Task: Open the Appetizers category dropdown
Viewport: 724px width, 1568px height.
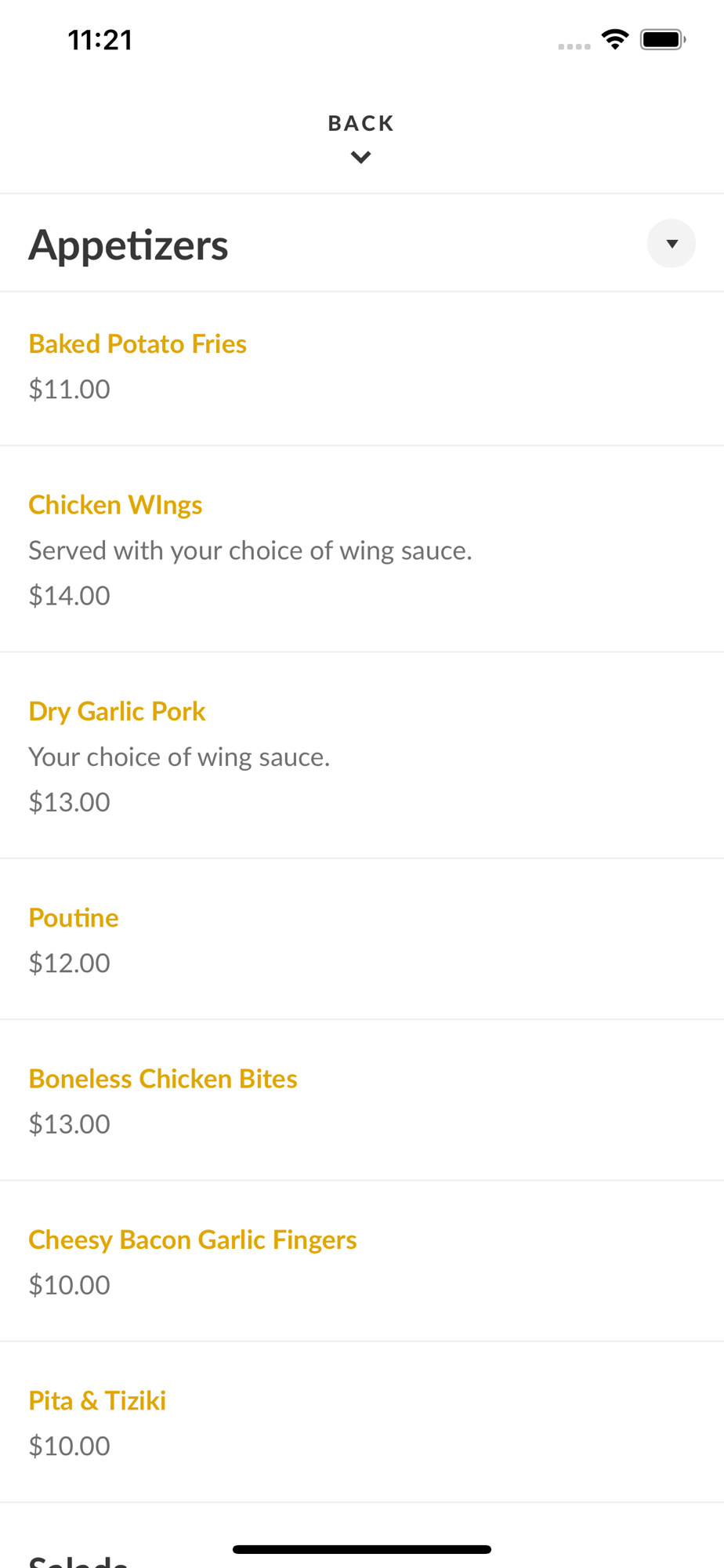Action: tap(671, 244)
